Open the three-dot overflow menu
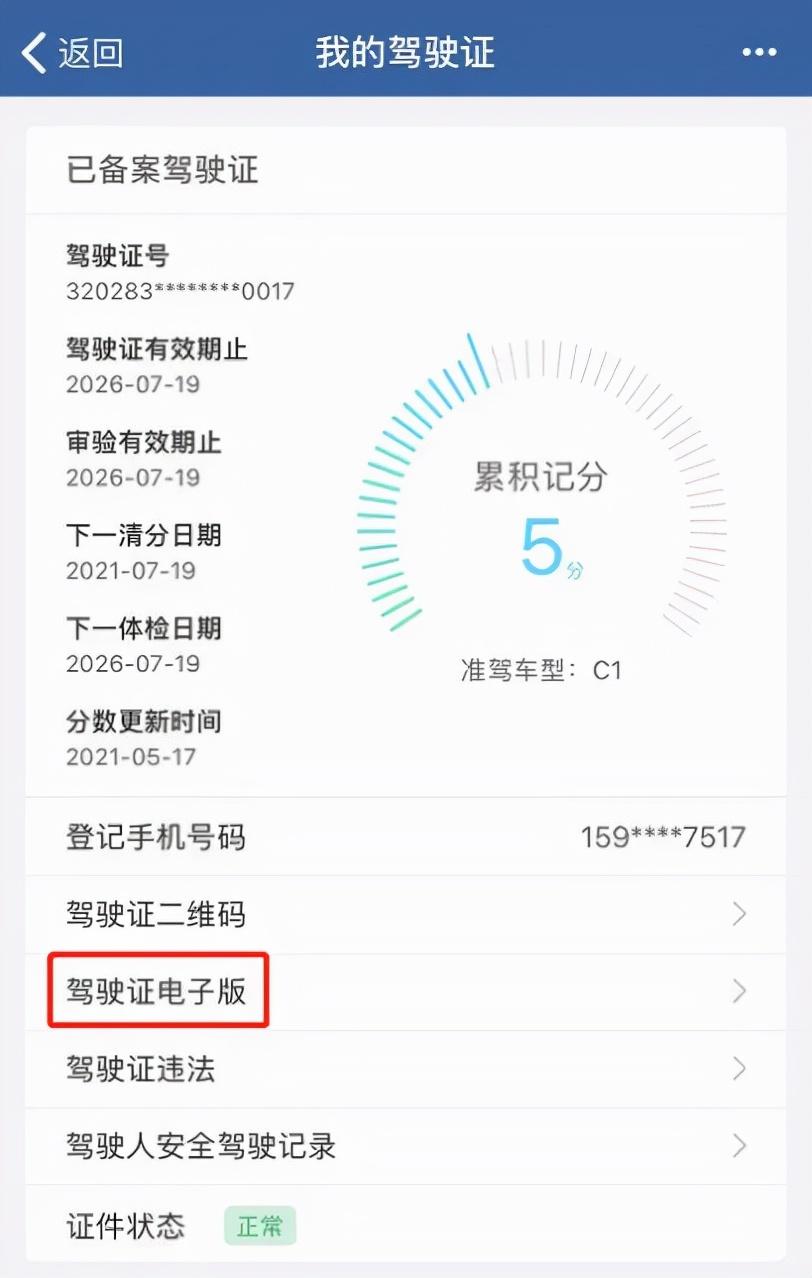 759,53
